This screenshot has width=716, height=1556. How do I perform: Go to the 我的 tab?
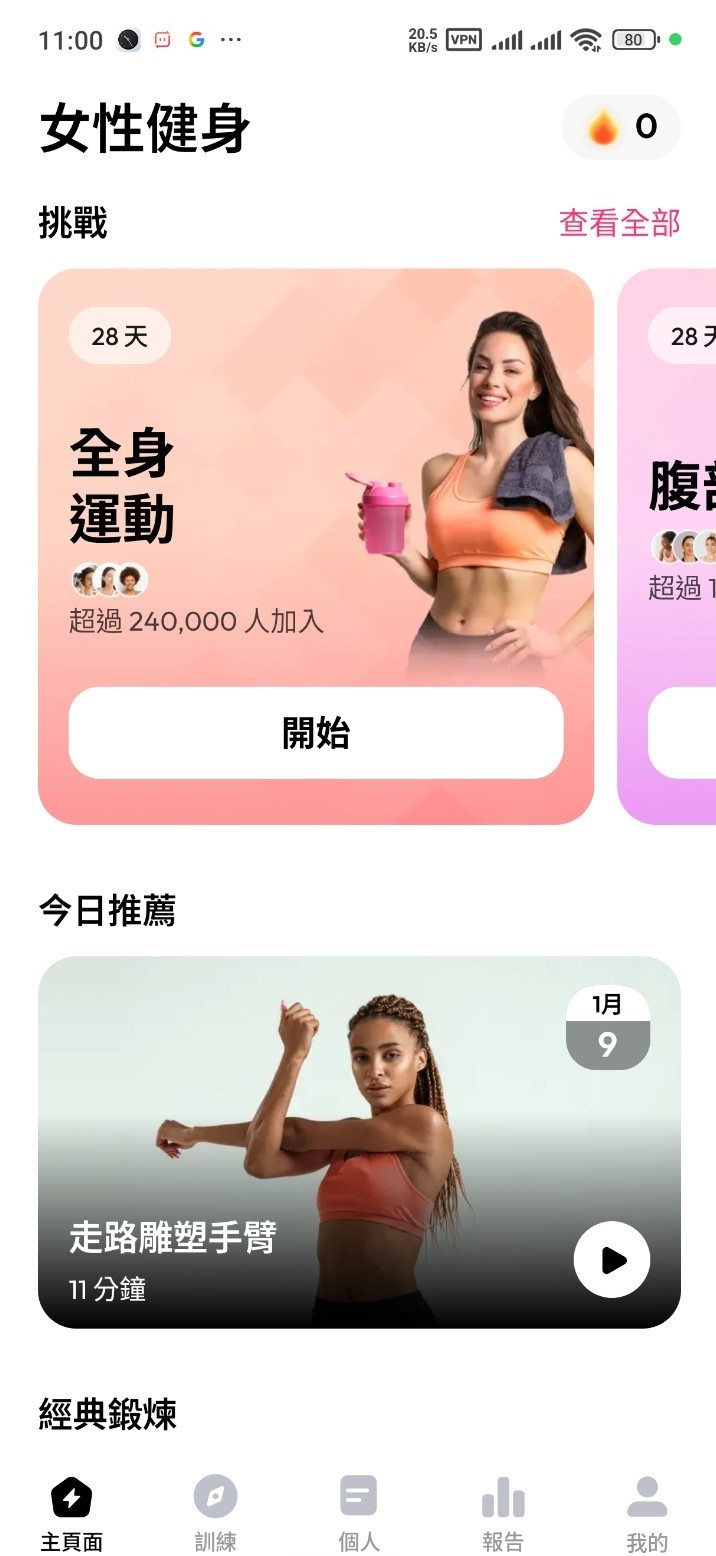(x=646, y=1514)
